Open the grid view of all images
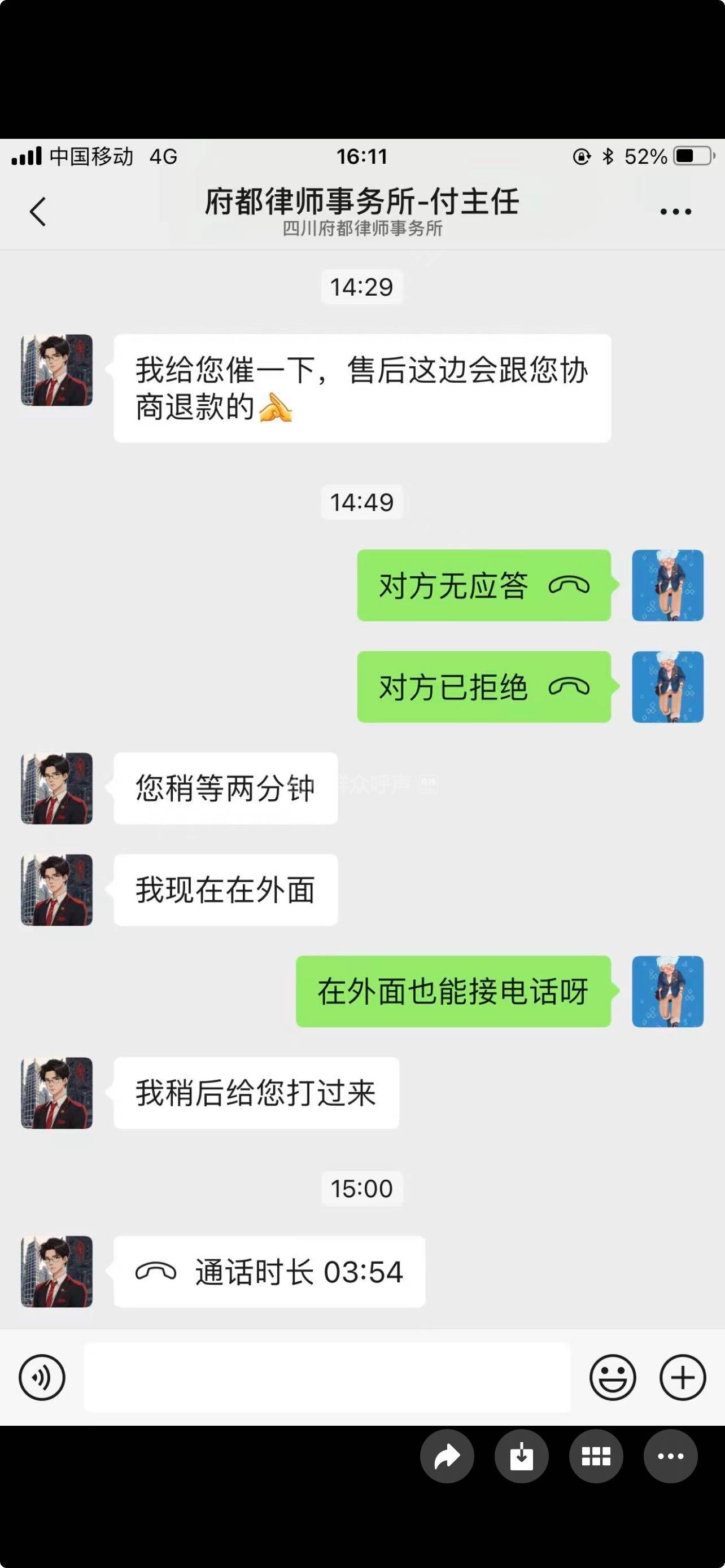The height and width of the screenshot is (1568, 725). 596,1457
